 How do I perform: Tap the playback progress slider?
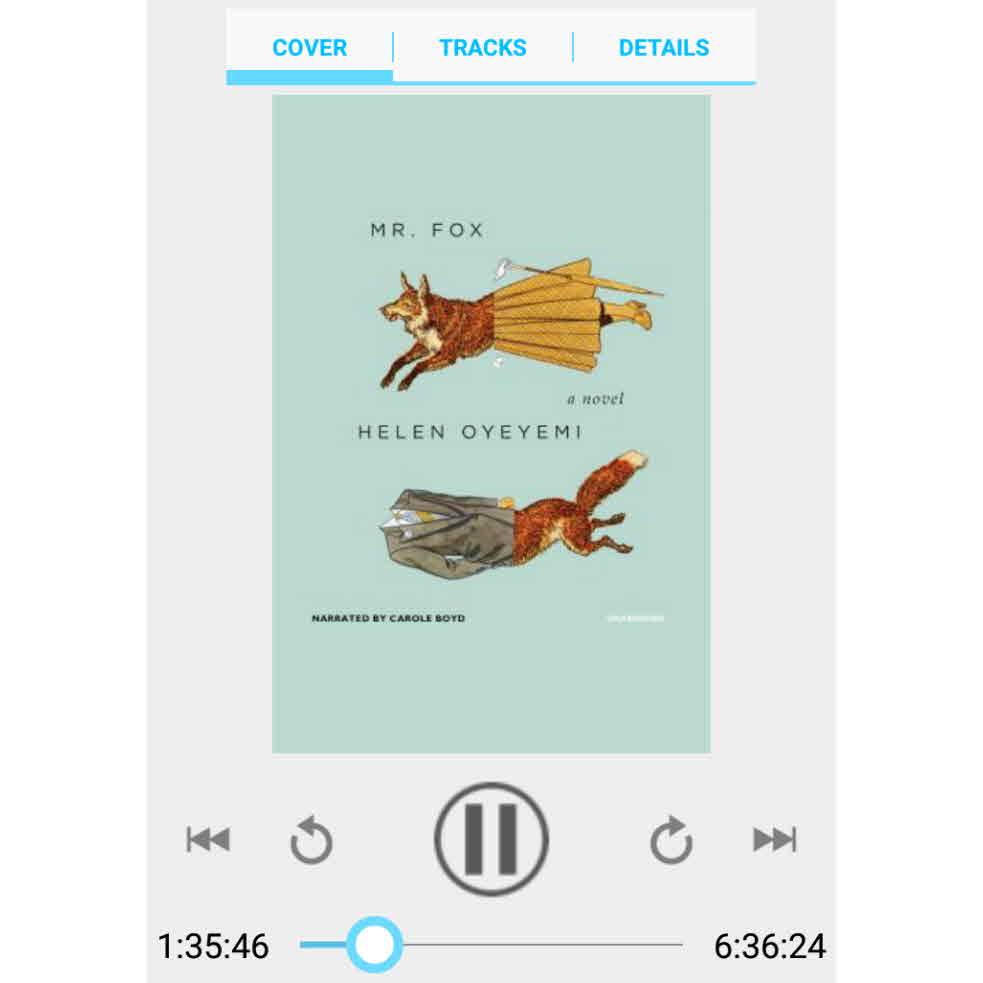491,944
